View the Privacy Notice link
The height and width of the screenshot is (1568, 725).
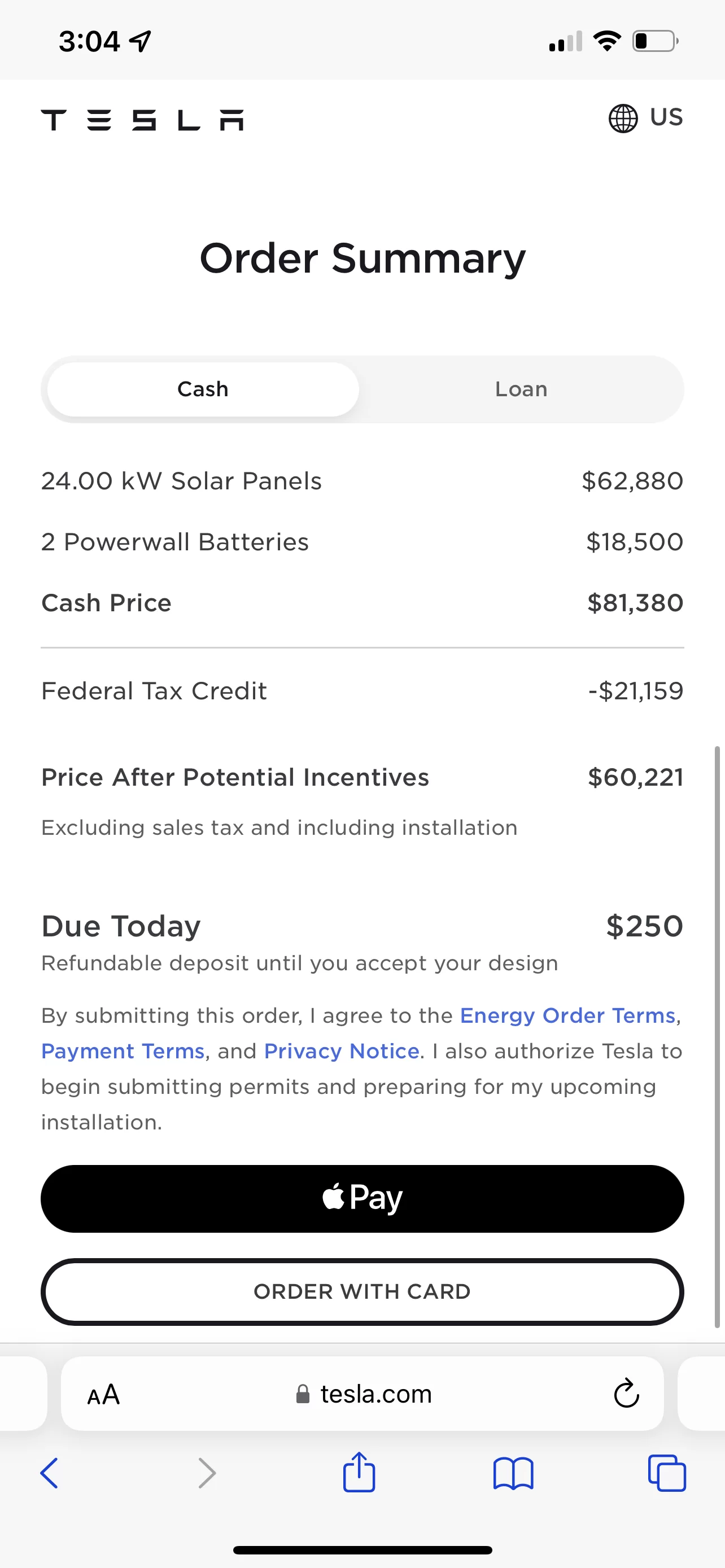coord(342,1051)
